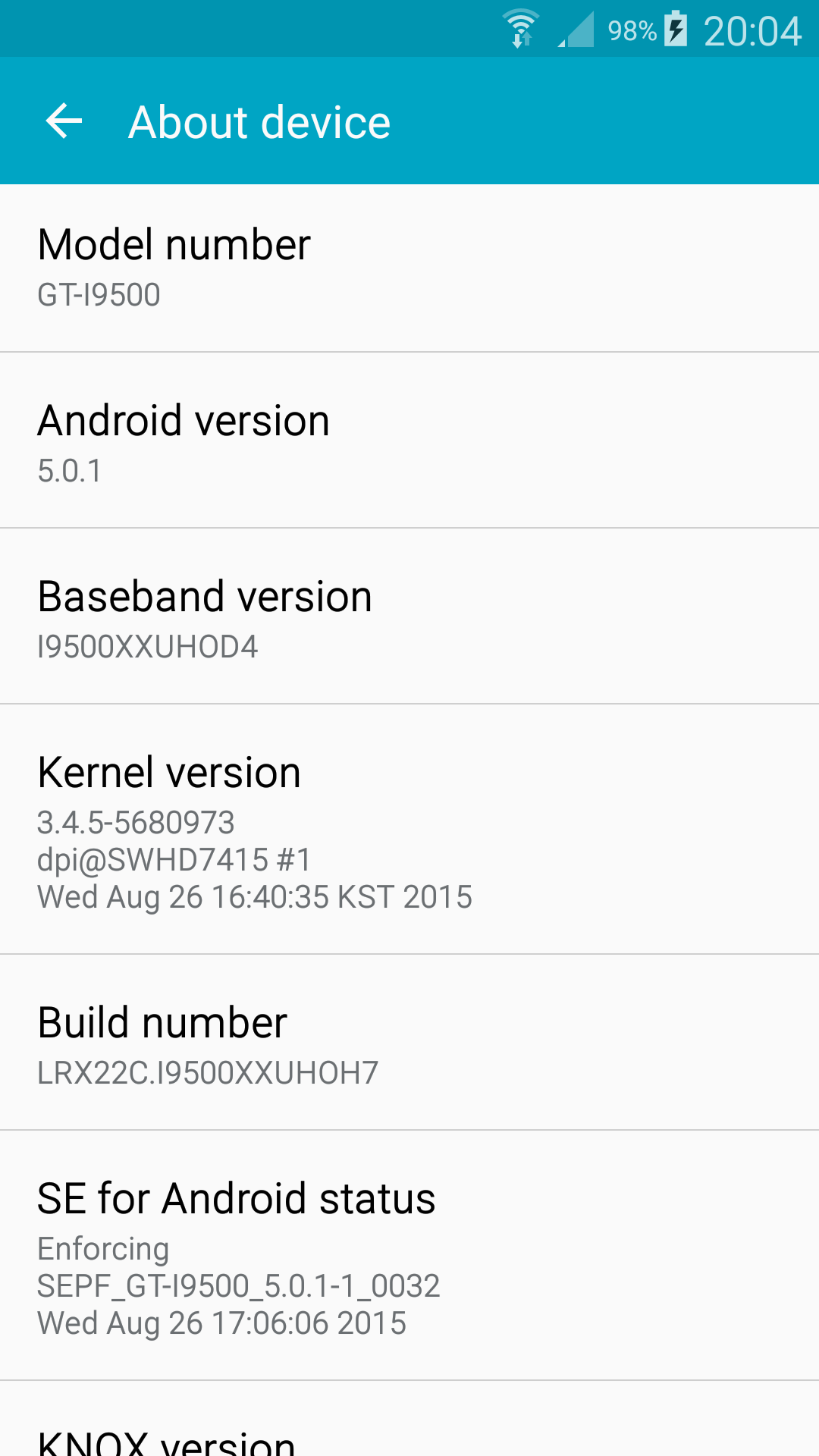Select the Baseband version entry
Screen dimensions: 819x1456
409,617
